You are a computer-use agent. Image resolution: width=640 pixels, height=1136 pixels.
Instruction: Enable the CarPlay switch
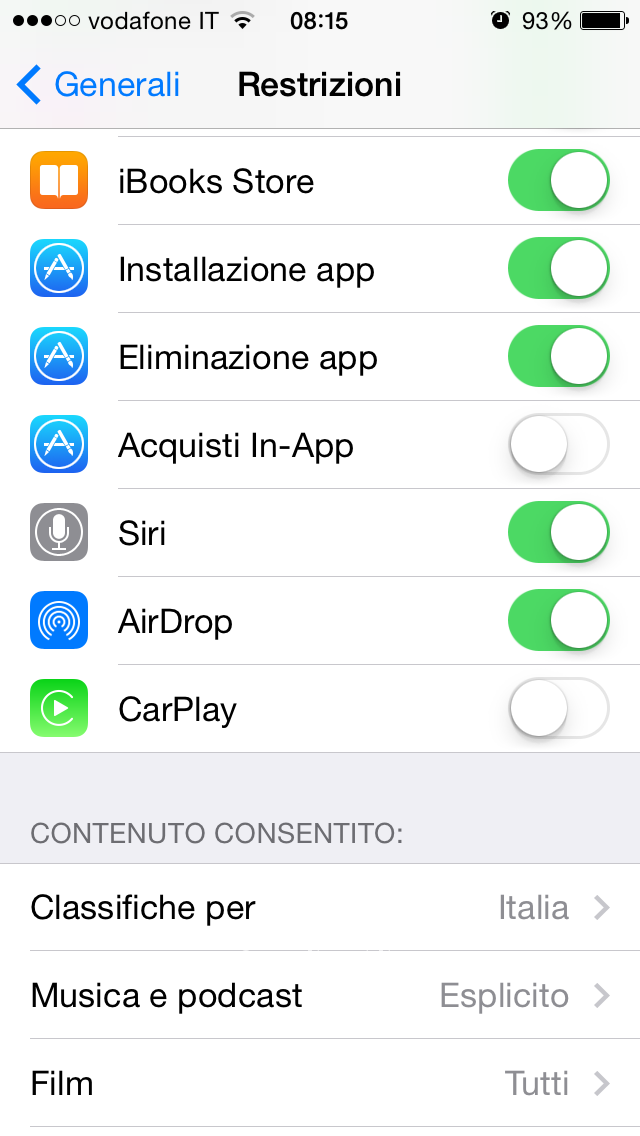558,709
